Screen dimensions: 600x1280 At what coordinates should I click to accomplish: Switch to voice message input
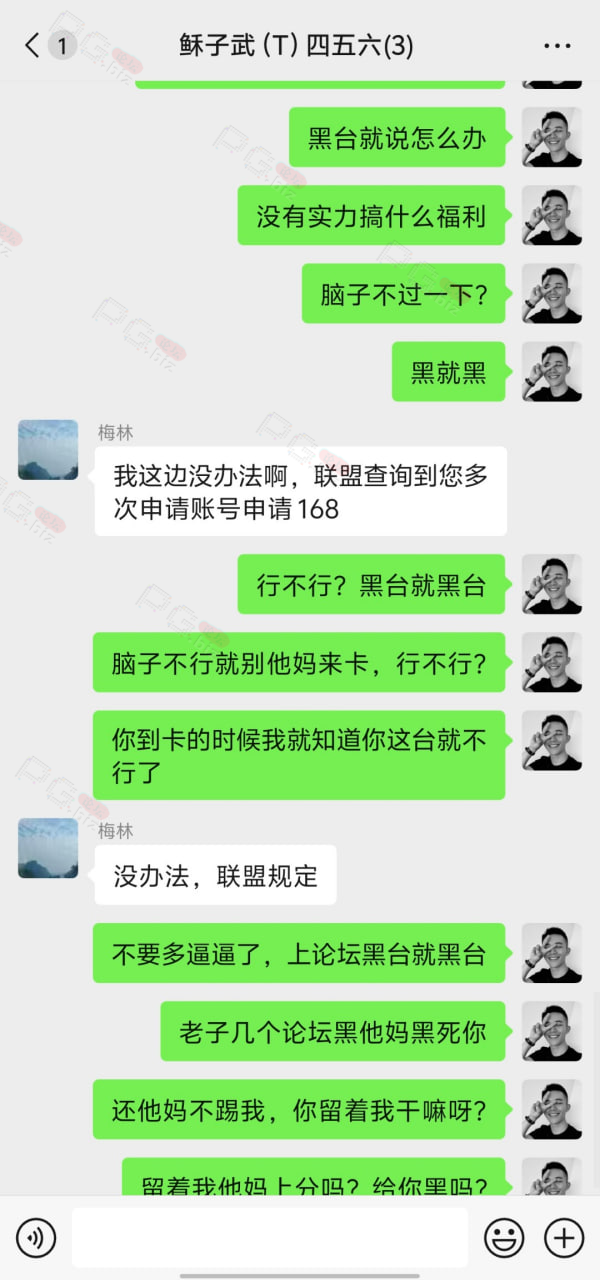point(36,1238)
